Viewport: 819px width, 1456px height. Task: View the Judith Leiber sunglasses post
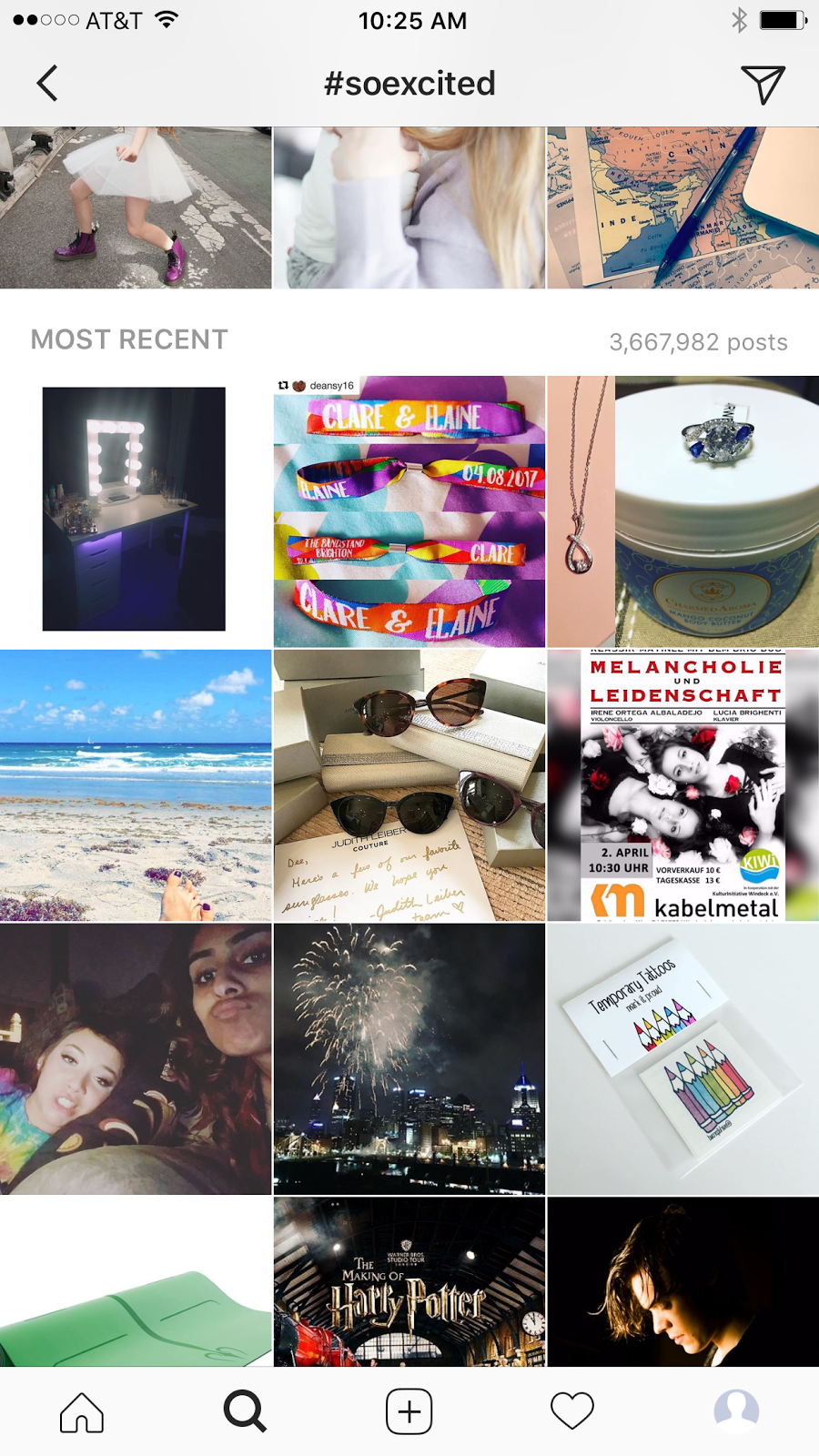(x=409, y=784)
